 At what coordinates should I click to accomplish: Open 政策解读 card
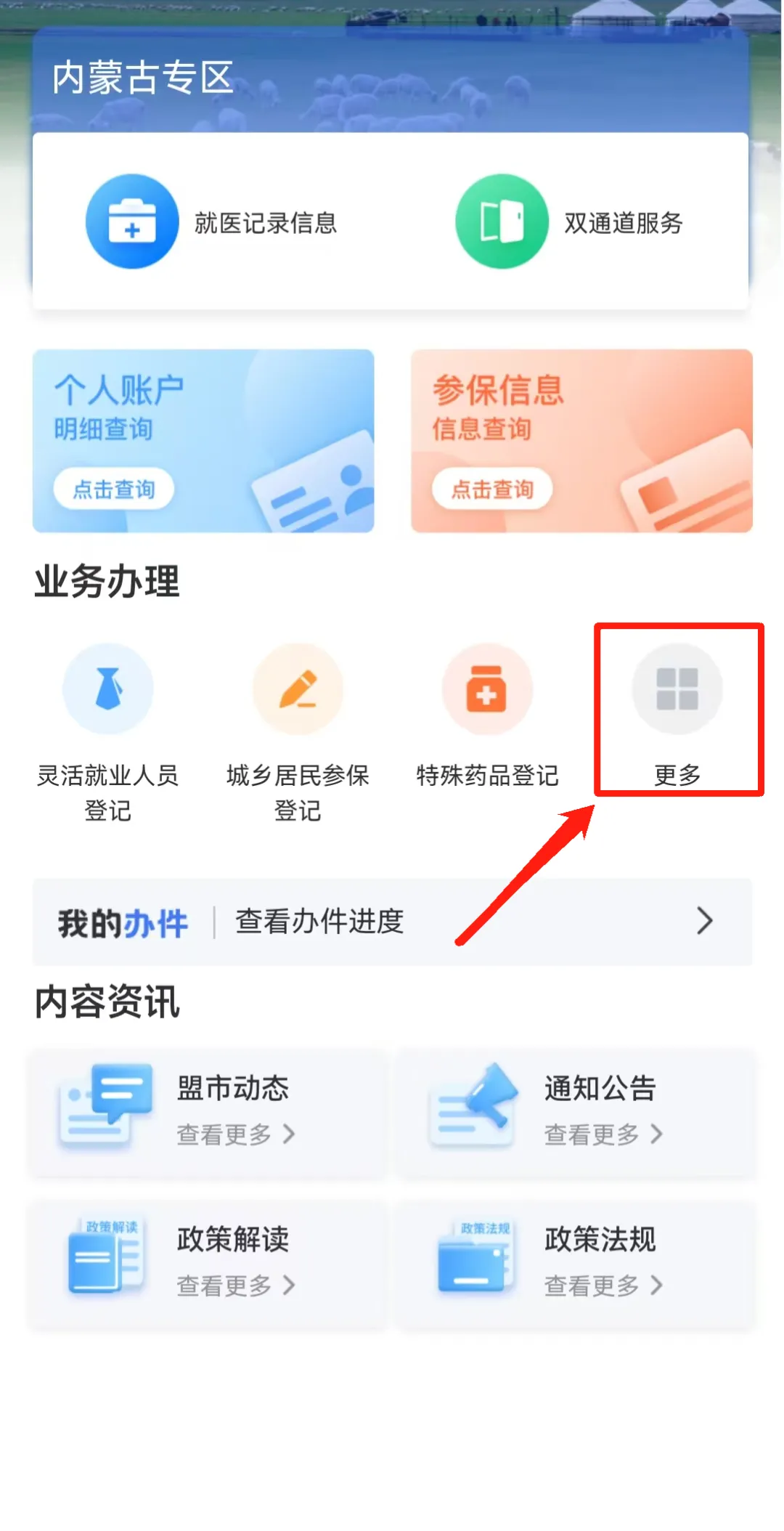pyautogui.click(x=207, y=1262)
